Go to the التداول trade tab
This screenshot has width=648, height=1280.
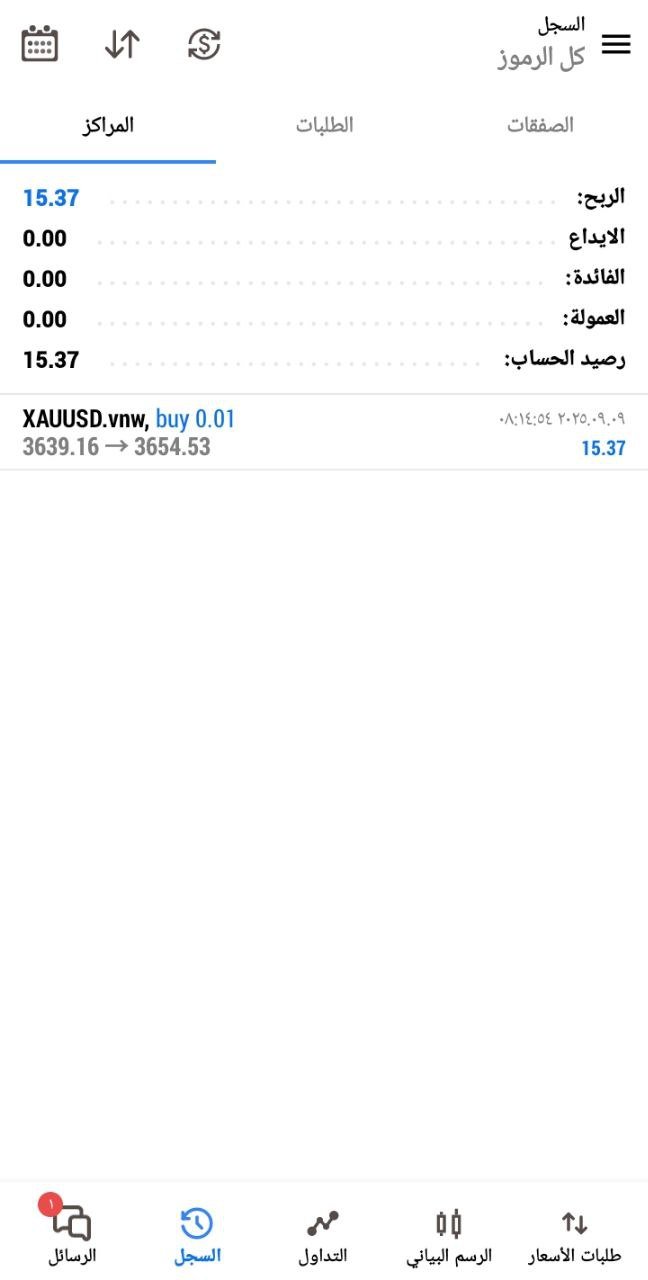323,1234
